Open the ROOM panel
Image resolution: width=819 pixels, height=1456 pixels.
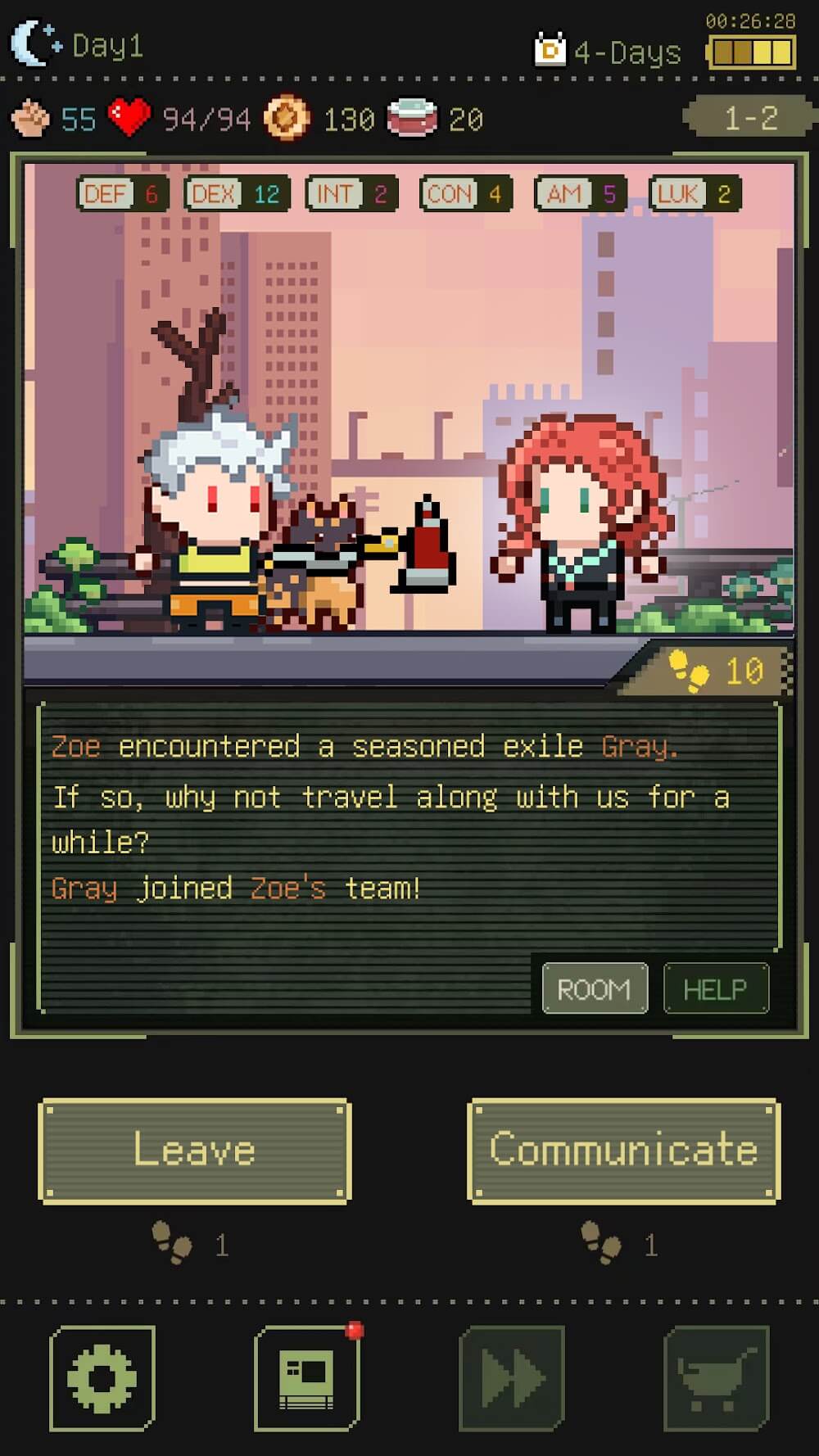point(595,988)
